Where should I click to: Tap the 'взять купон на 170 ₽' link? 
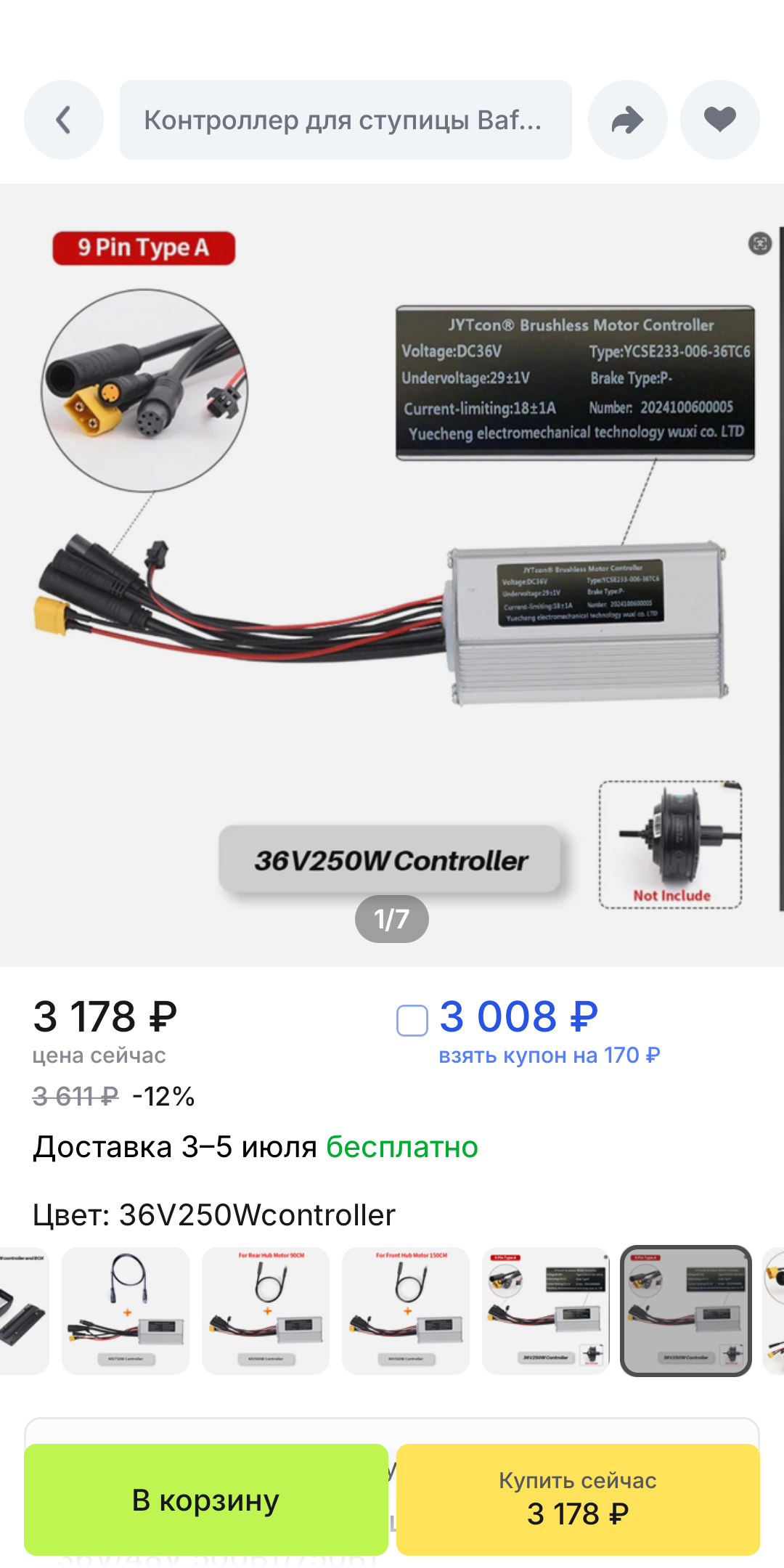tap(549, 1055)
